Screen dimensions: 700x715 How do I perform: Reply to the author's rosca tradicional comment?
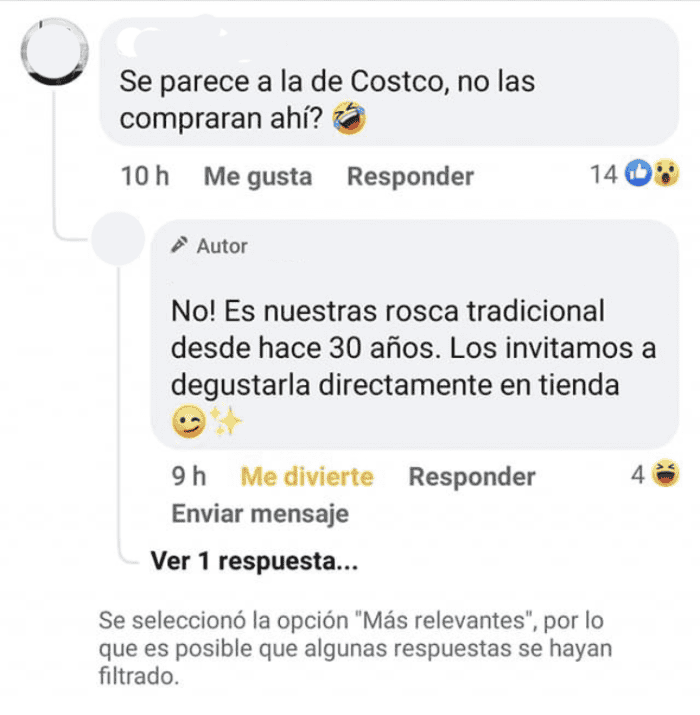[x=471, y=477]
